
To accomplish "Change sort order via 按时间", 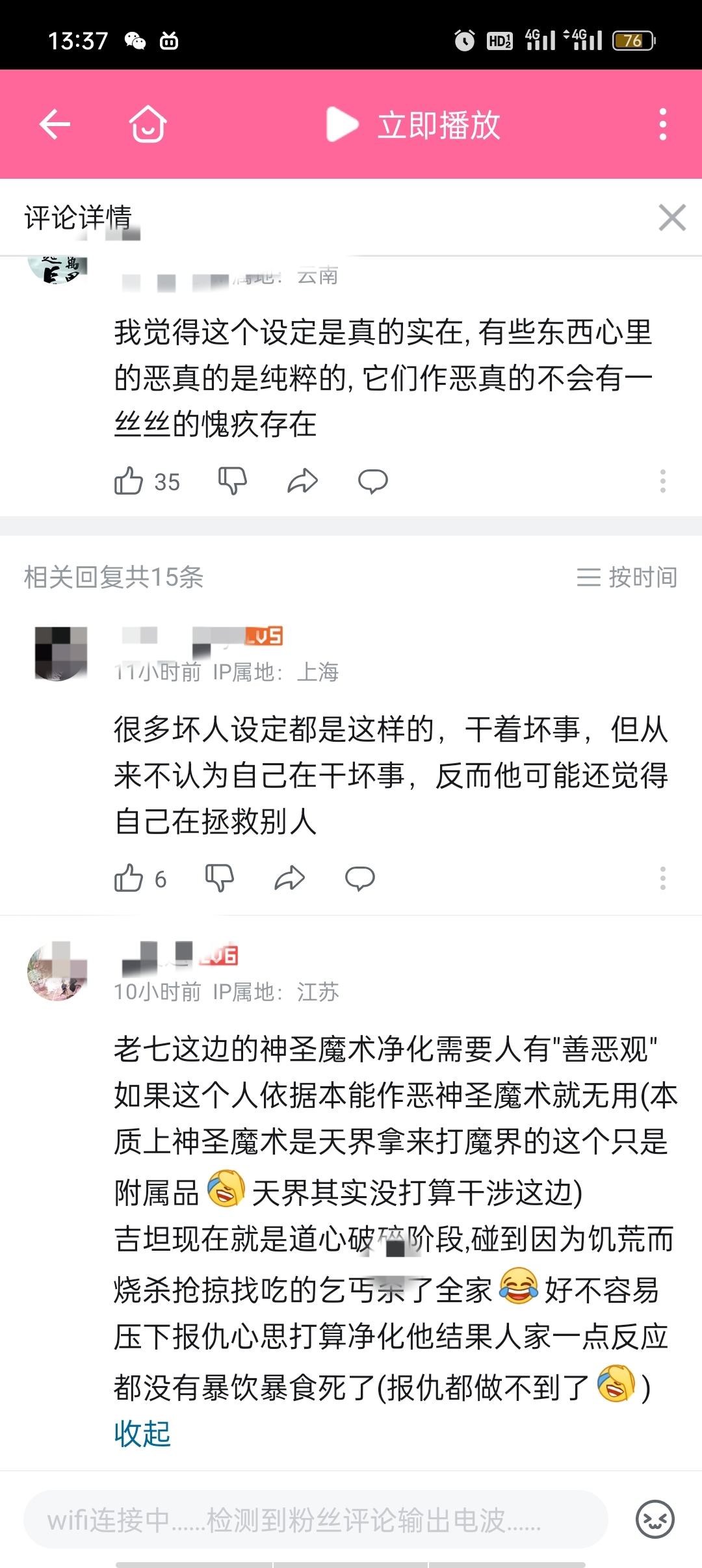I will 627,577.
